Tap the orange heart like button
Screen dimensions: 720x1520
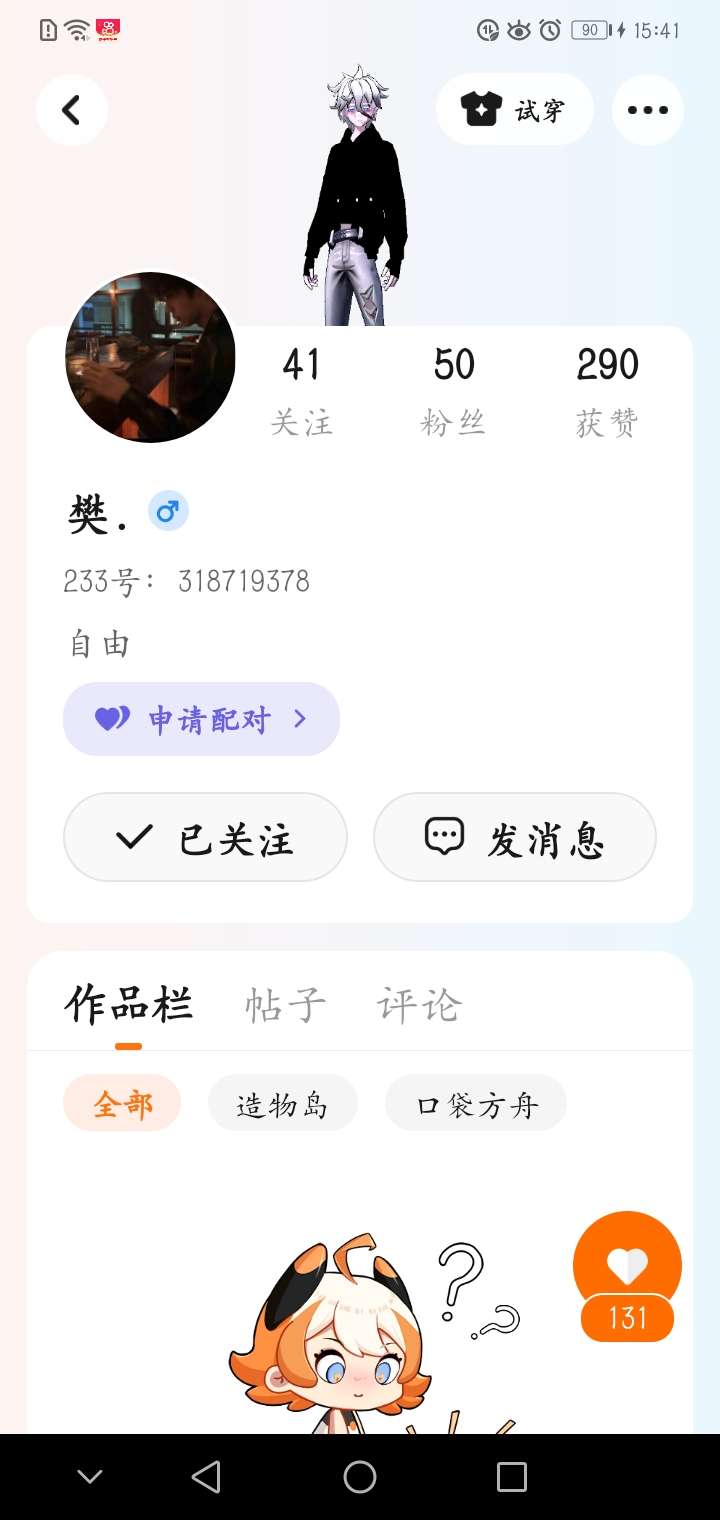[627, 1266]
